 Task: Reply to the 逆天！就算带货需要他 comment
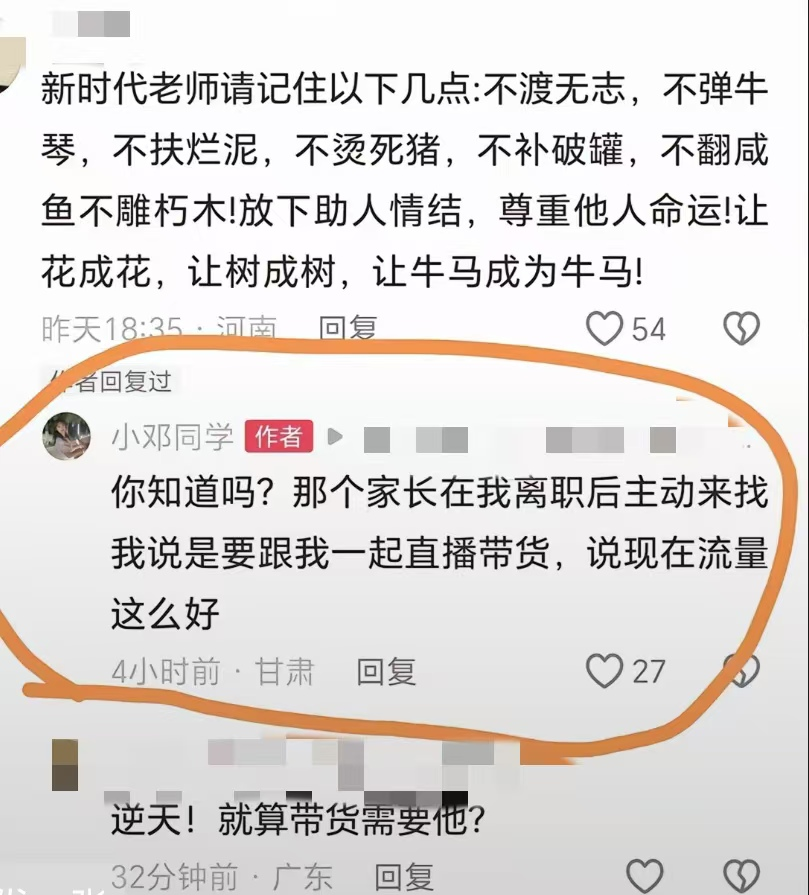click(404, 878)
